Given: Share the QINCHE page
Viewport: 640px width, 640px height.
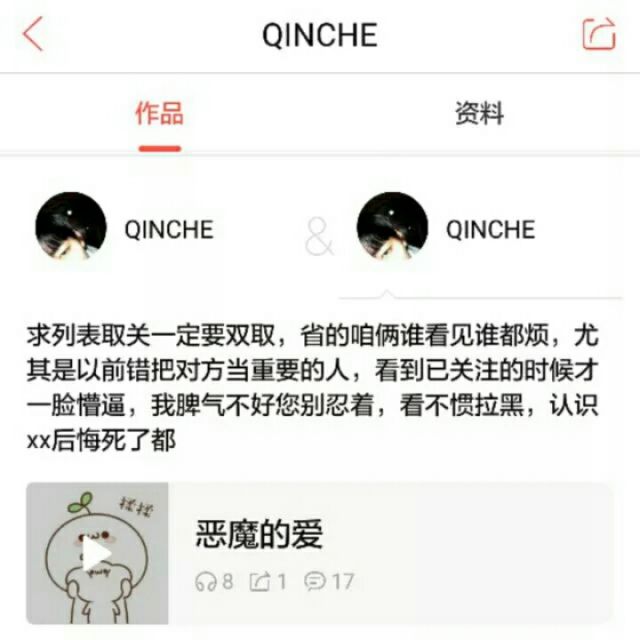Looking at the screenshot, I should [598, 34].
